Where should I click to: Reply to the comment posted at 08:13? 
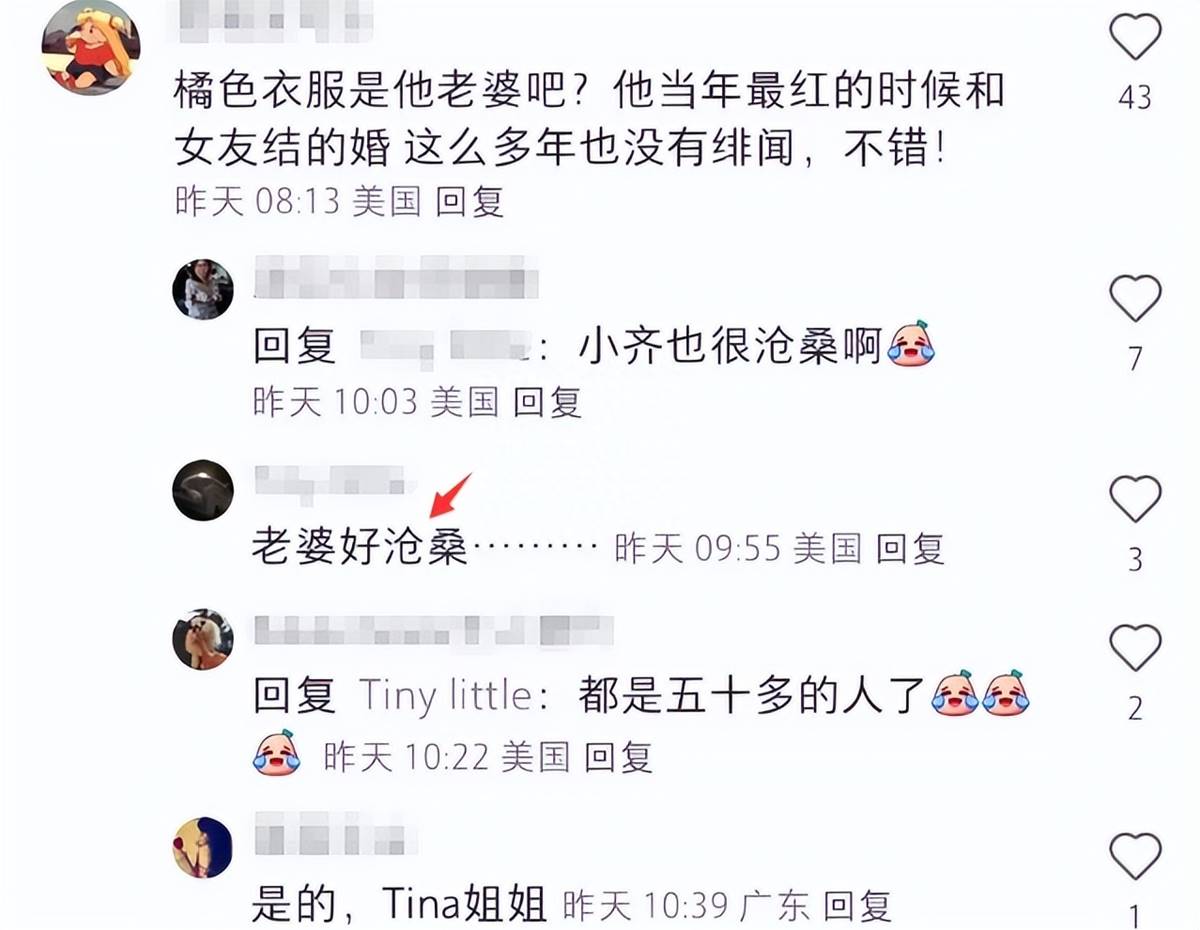(x=470, y=202)
